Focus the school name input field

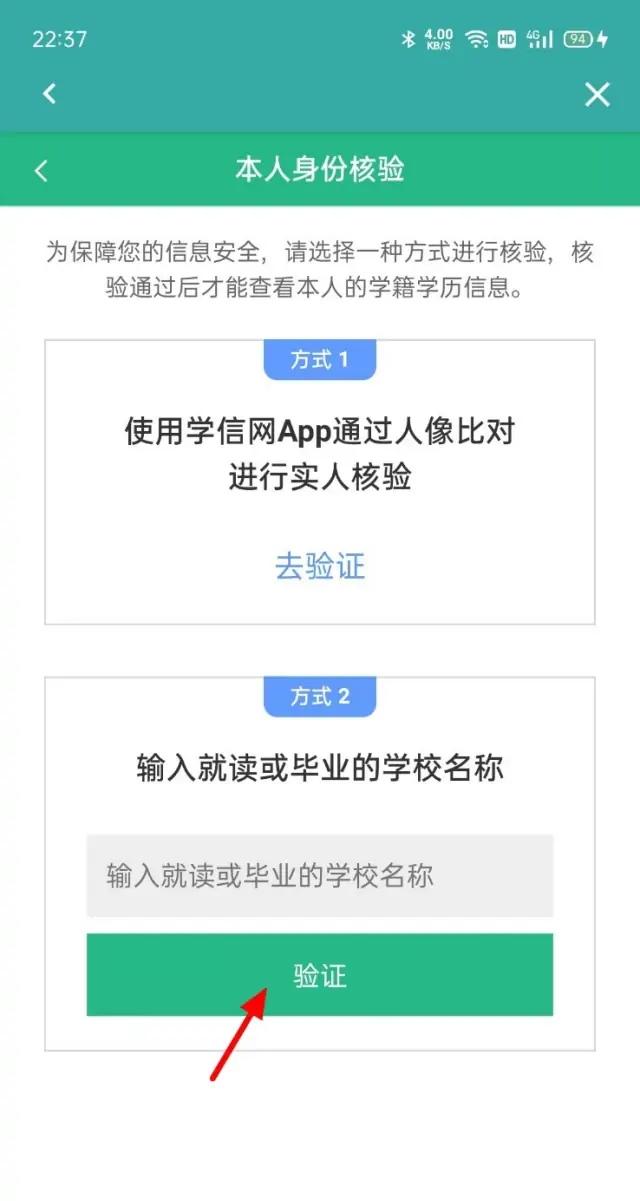tap(319, 876)
